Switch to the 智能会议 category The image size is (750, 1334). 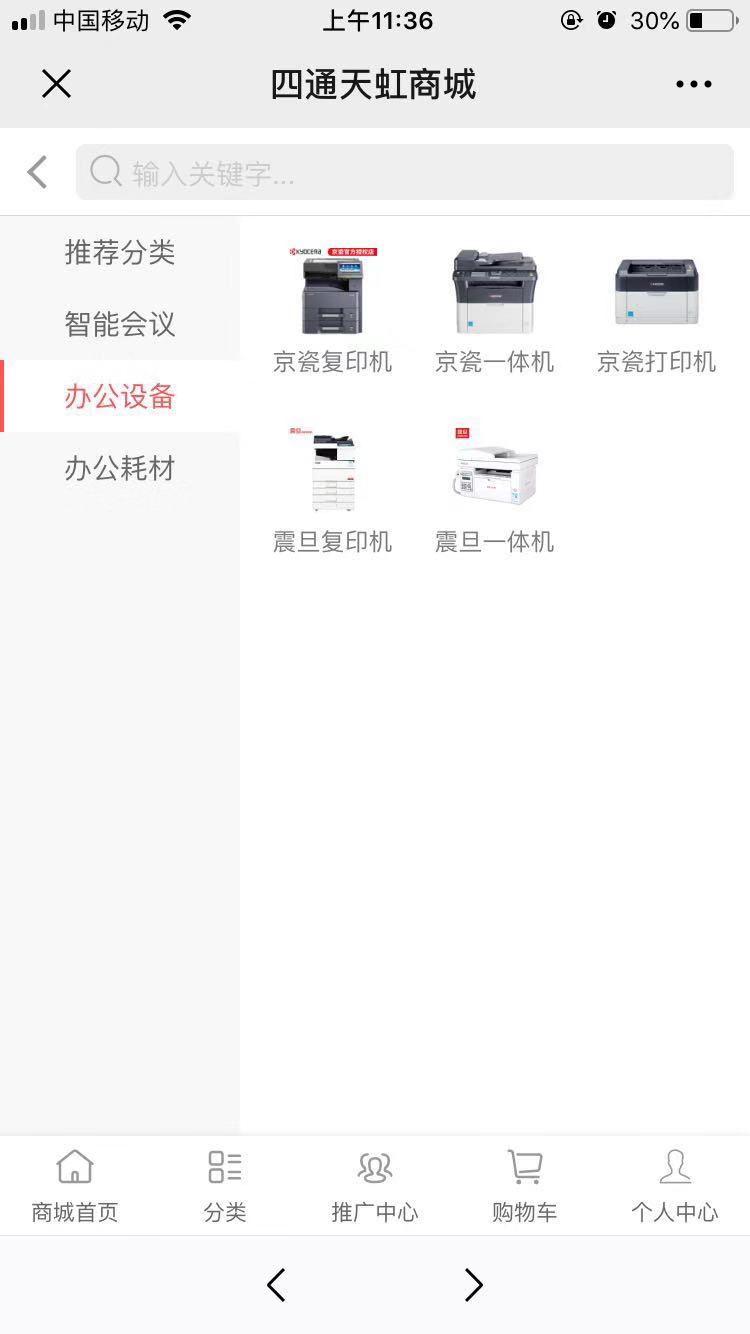[x=120, y=324]
